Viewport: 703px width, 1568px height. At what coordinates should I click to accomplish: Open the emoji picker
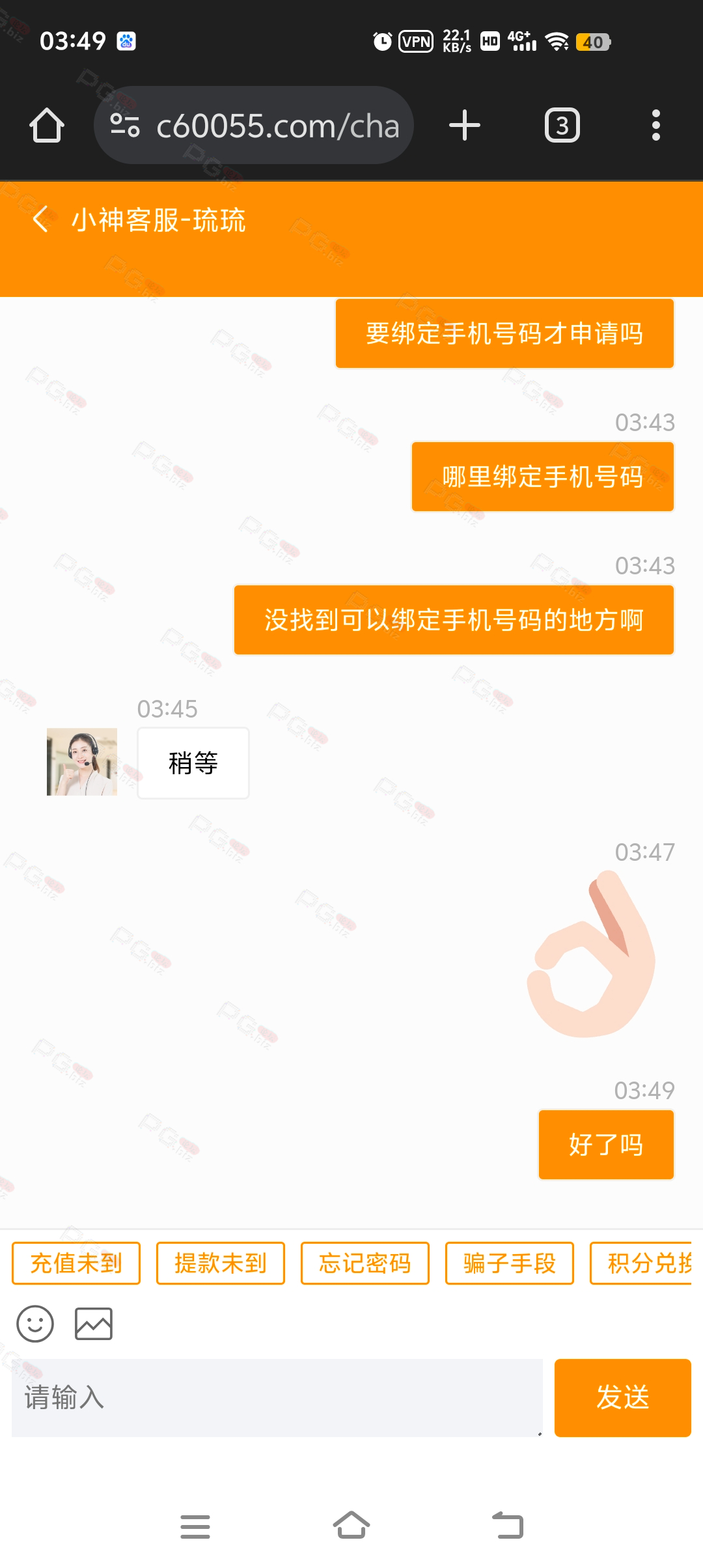[35, 1324]
